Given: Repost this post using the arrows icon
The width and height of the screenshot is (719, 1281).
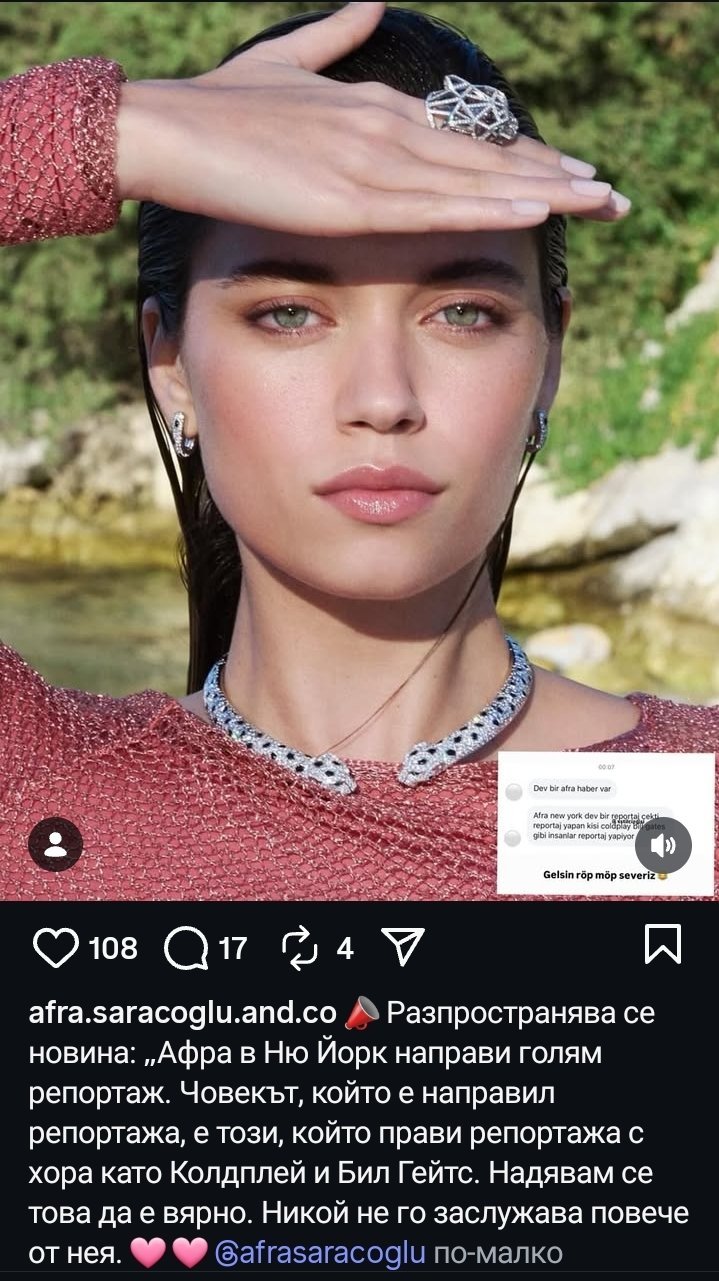Looking at the screenshot, I should pyautogui.click(x=300, y=946).
